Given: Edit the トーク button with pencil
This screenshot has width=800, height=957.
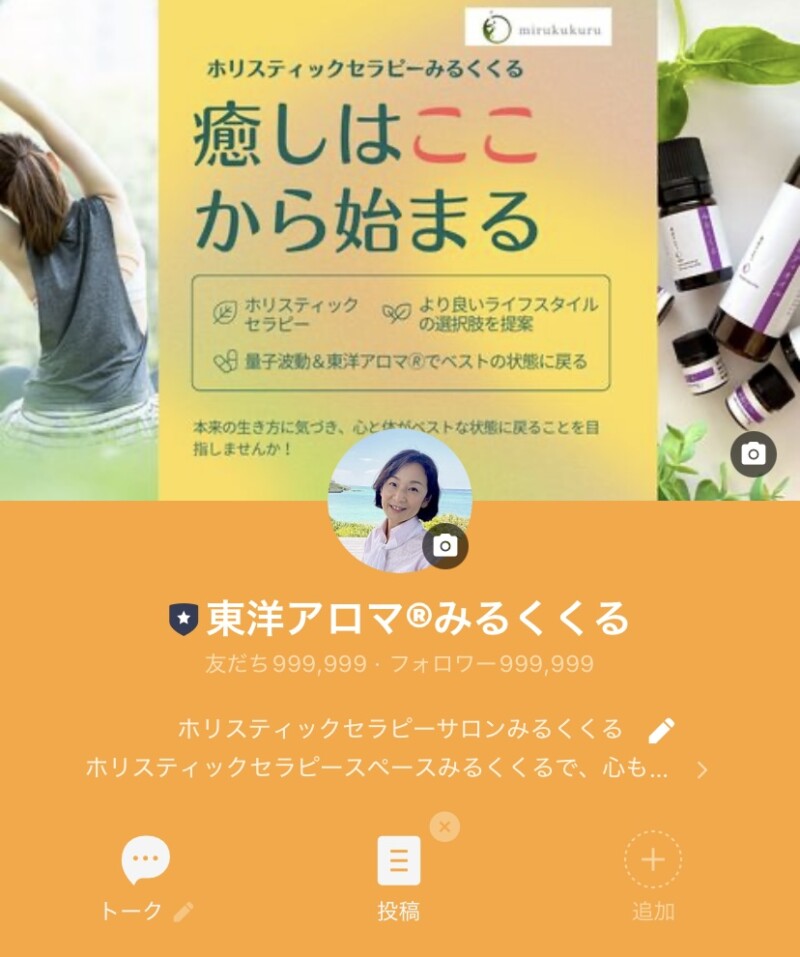Looking at the screenshot, I should pos(183,911).
